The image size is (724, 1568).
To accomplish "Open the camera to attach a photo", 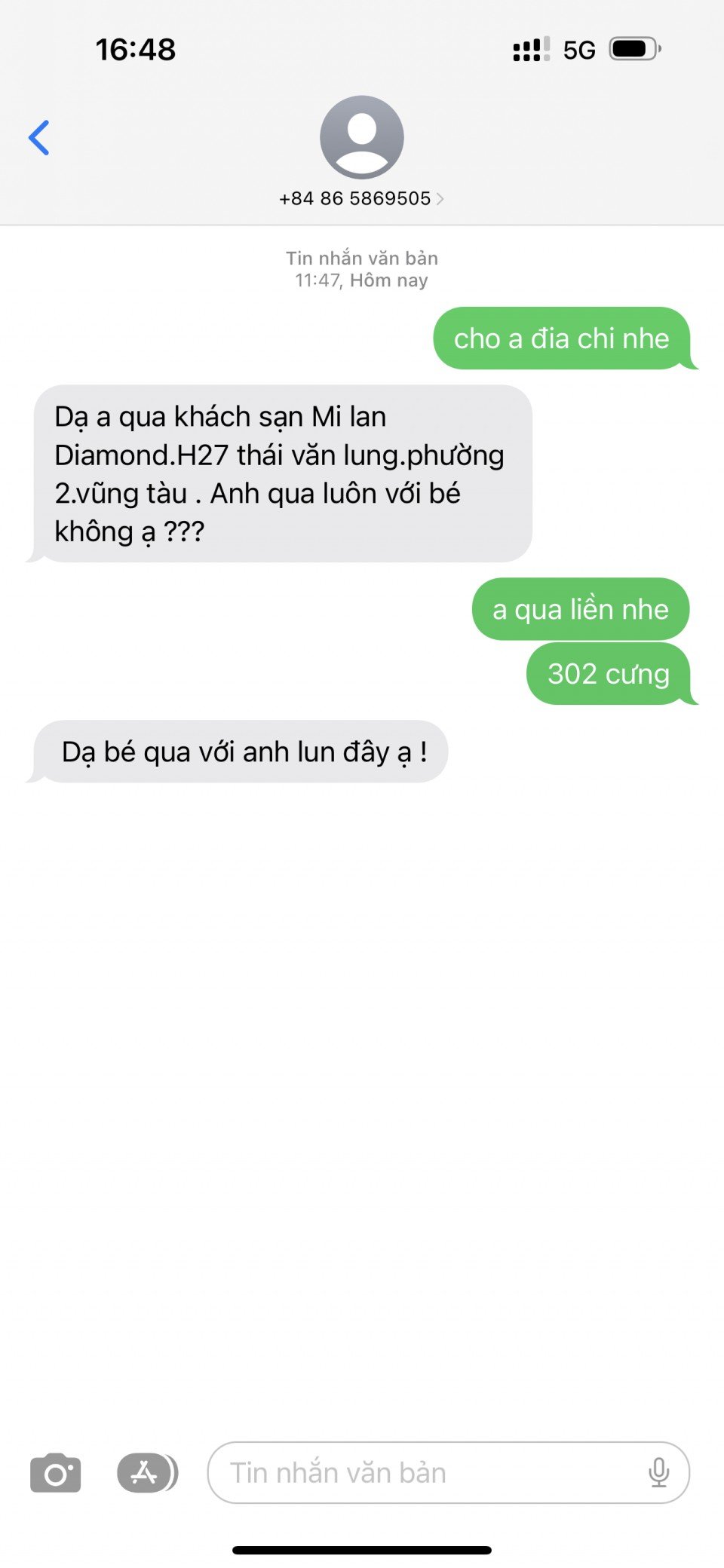I will tap(55, 1472).
